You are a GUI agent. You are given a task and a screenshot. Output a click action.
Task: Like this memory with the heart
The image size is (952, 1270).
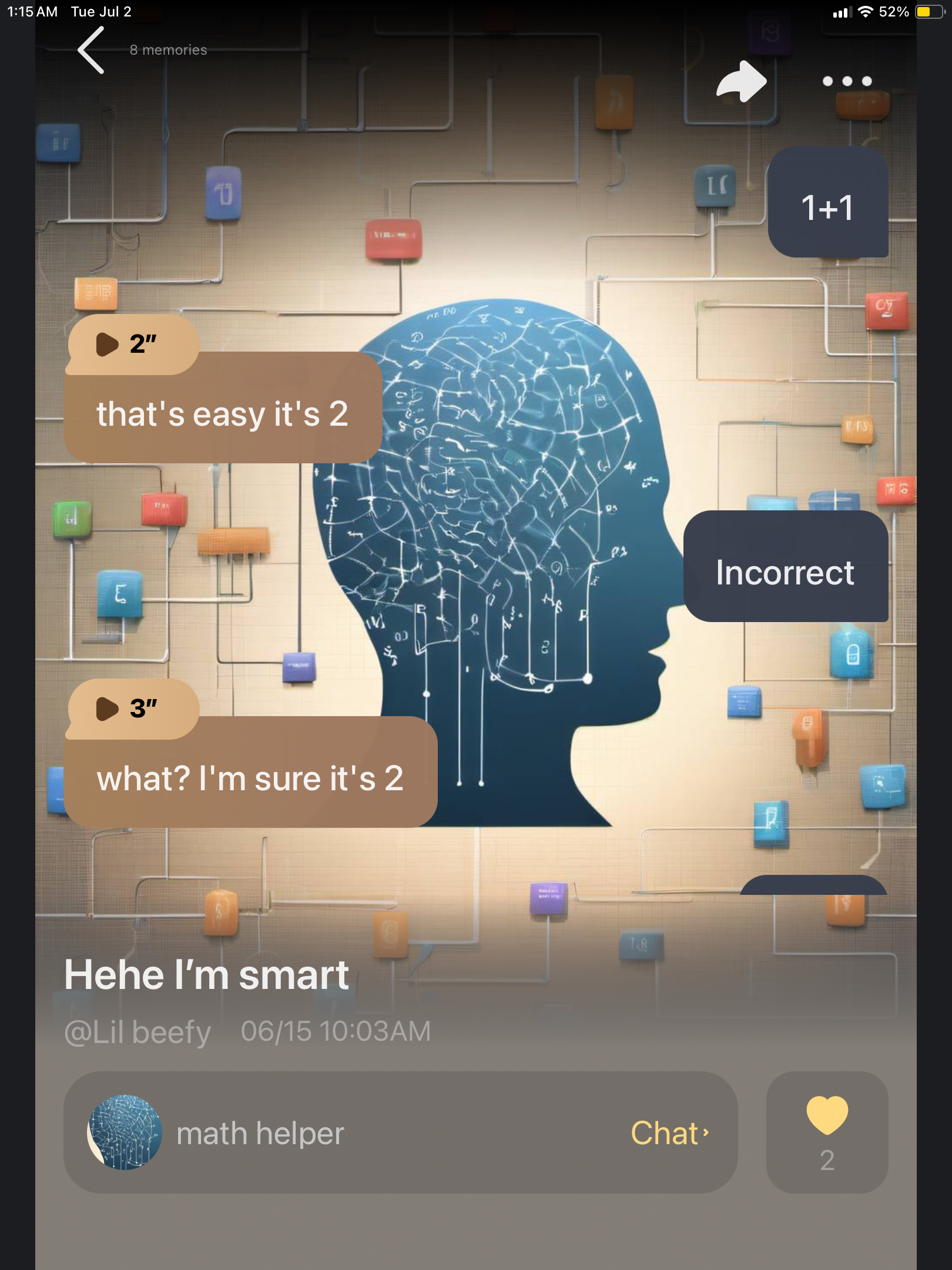click(x=827, y=1116)
